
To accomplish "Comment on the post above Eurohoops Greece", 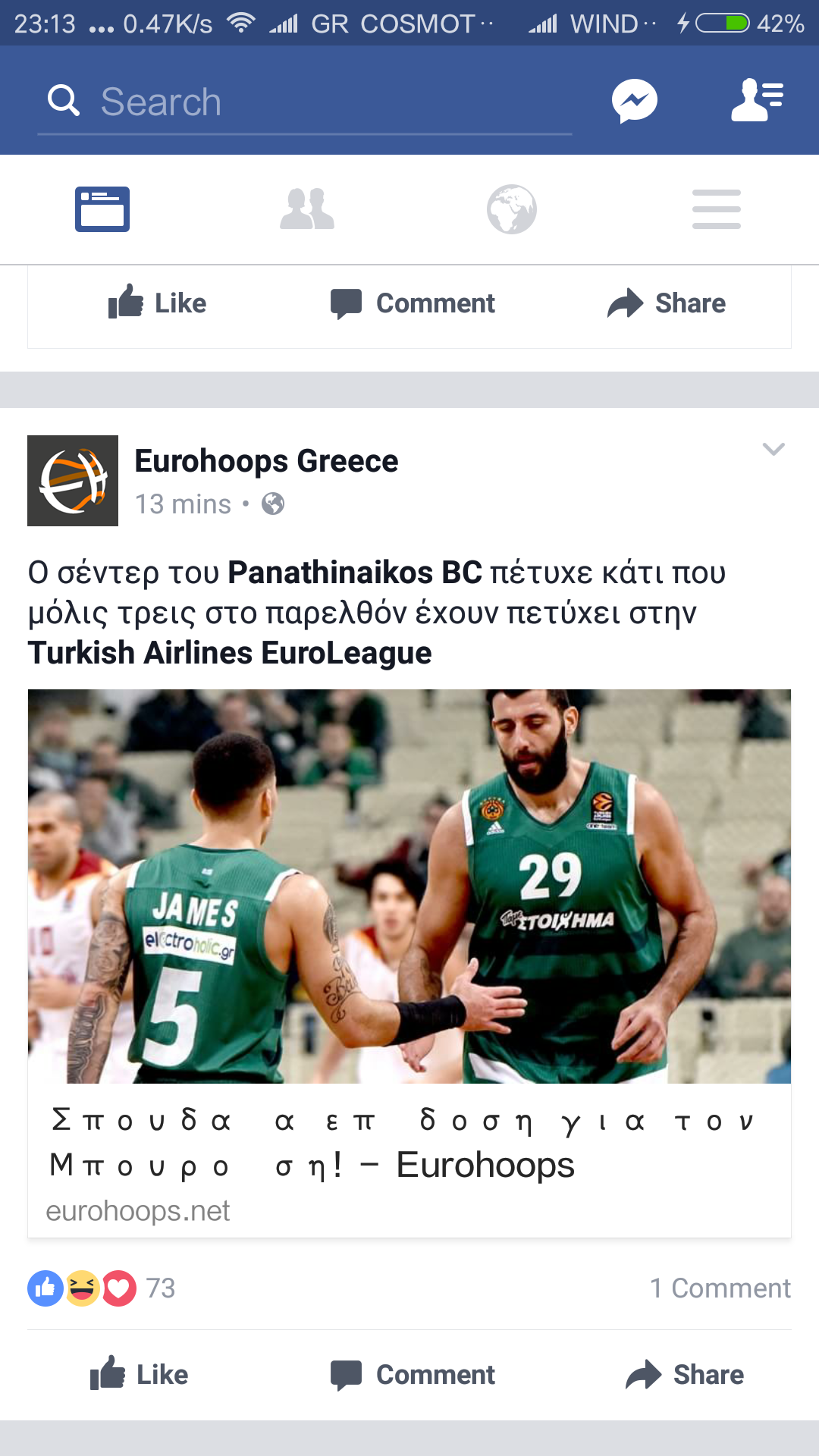I will click(413, 303).
